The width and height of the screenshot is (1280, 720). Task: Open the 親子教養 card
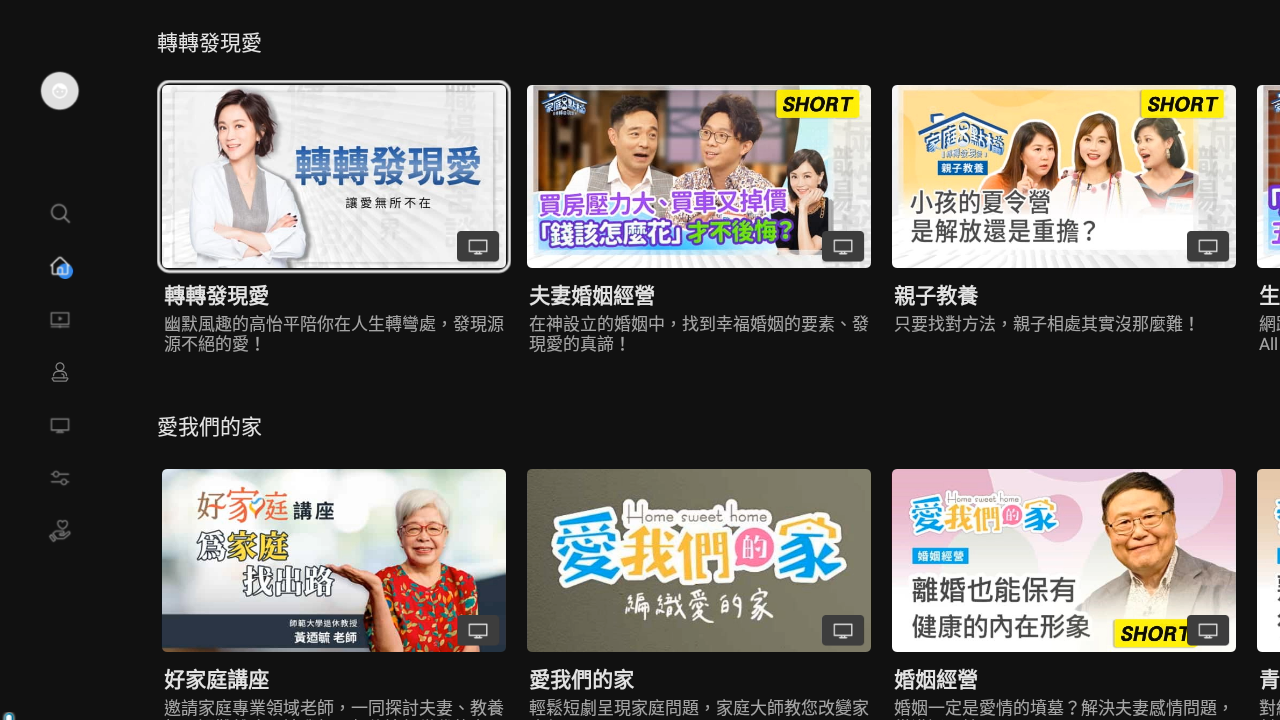(1064, 177)
